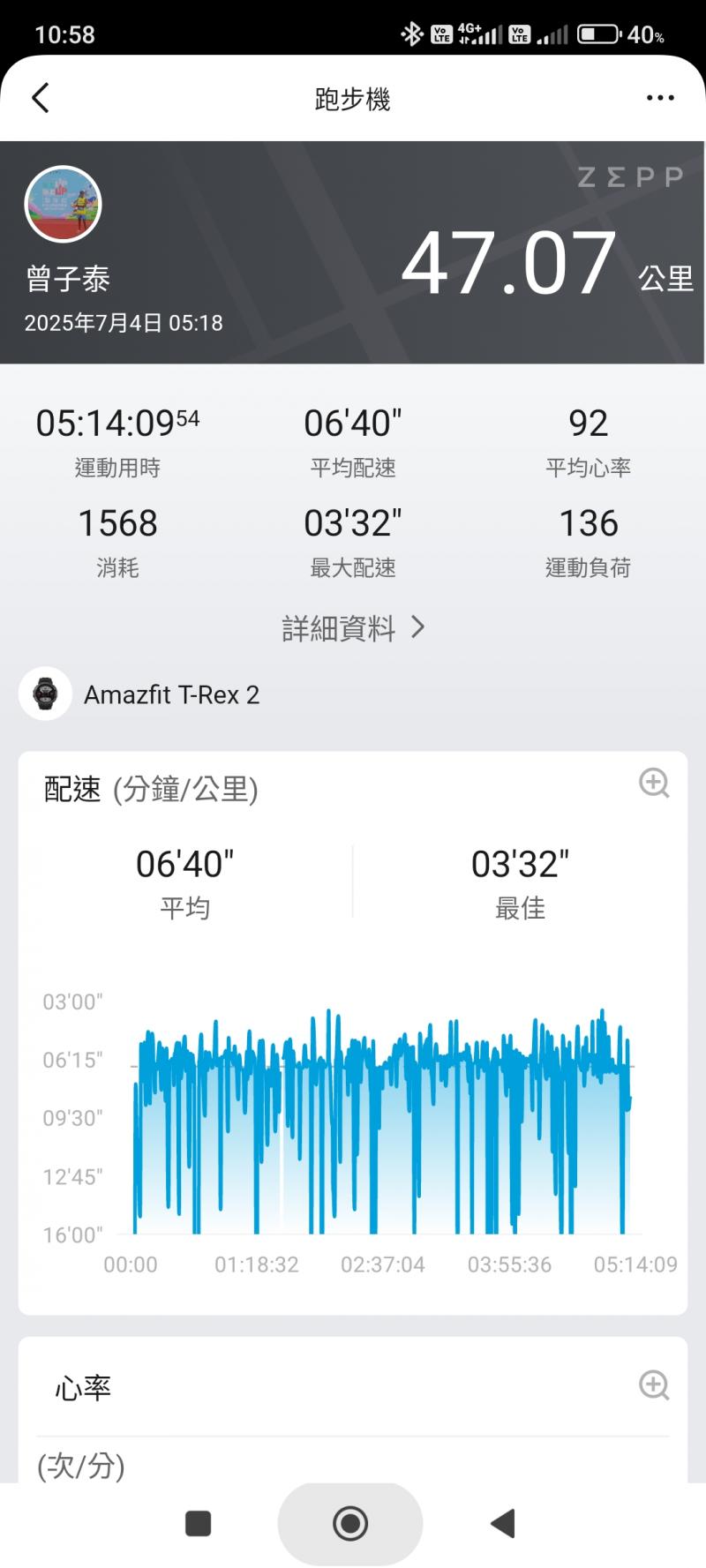View 曾子泰's profile picture
This screenshot has width=706, height=1568.
63,205
